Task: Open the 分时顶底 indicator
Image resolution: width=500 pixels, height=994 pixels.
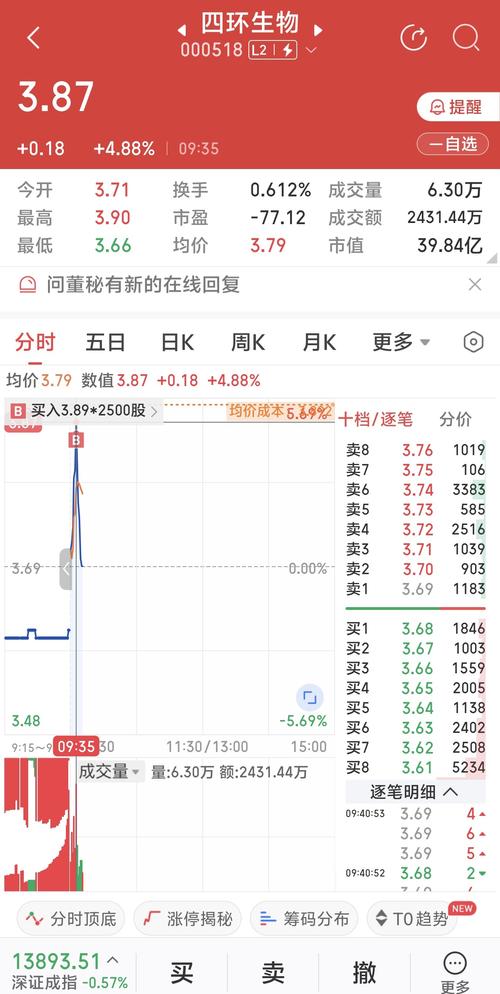Action: 70,919
